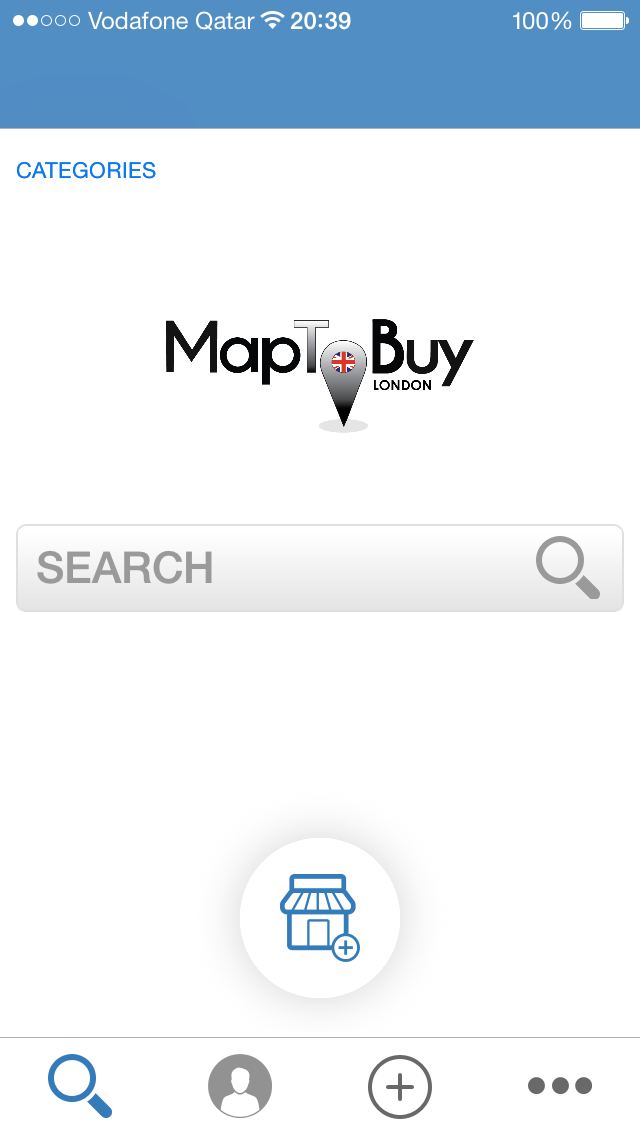Image resolution: width=640 pixels, height=1136 pixels.
Task: Tap the SEARCH input field
Action: point(320,568)
